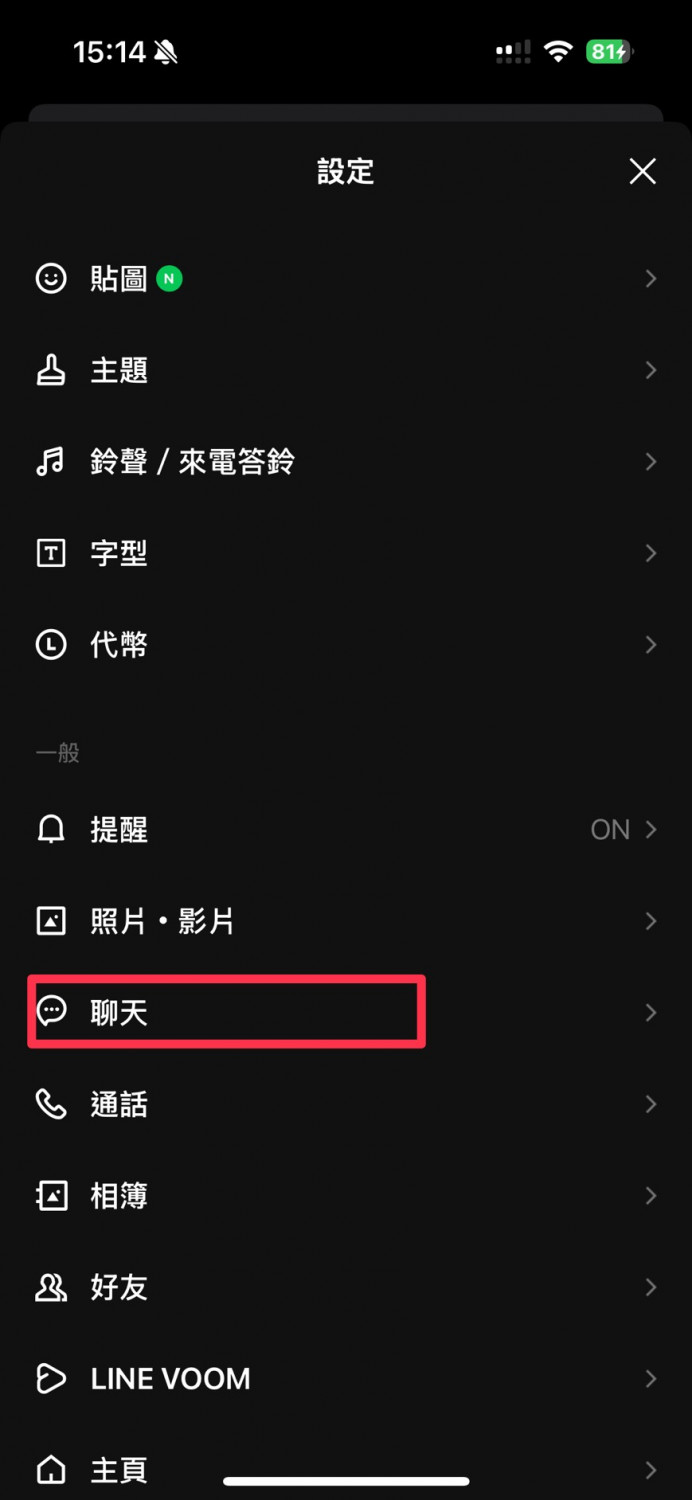
Task: Open 主頁 settings row
Action: pyautogui.click(x=120, y=1469)
